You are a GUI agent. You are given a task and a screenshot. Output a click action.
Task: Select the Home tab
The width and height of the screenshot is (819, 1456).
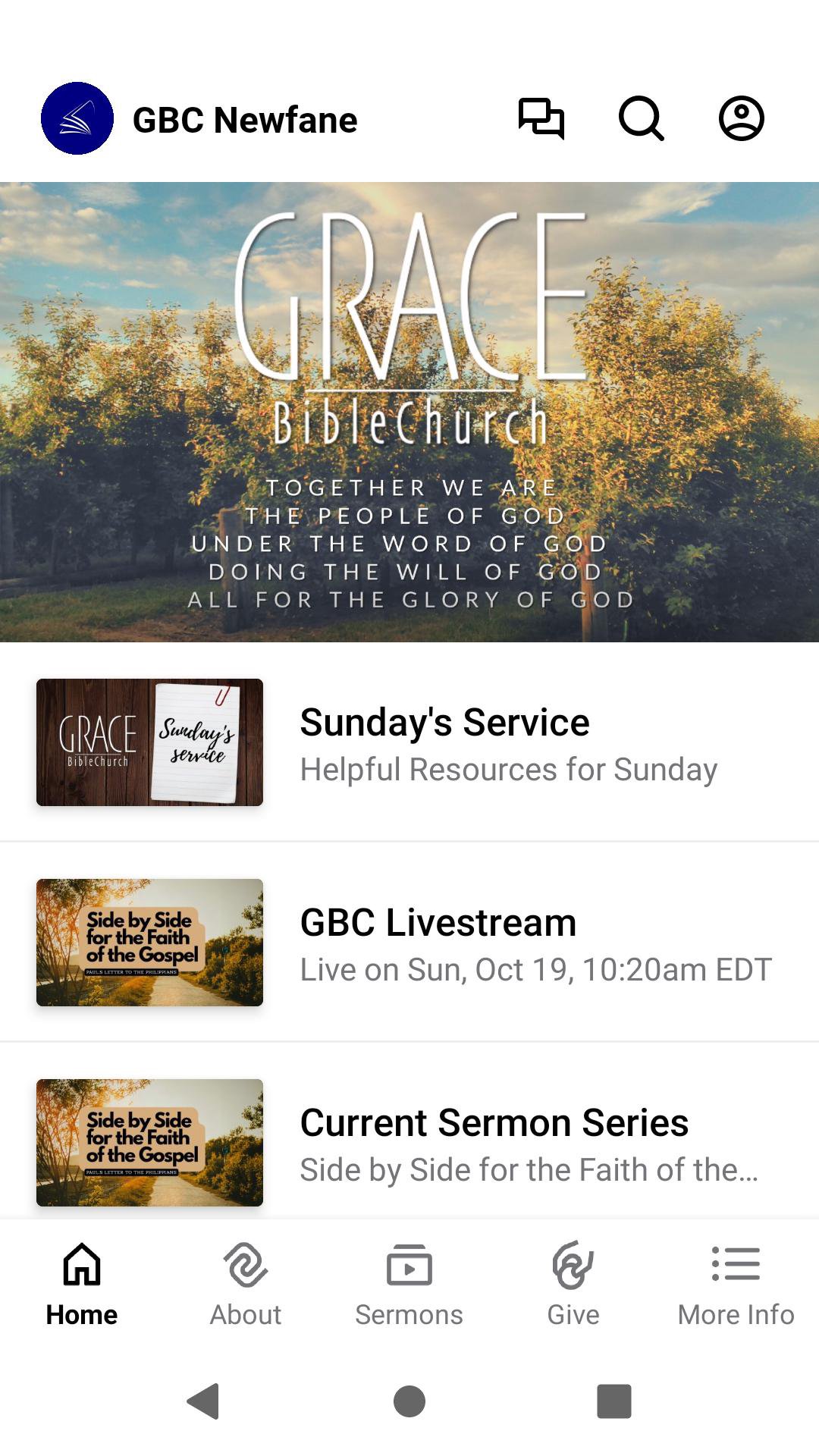pyautogui.click(x=82, y=1284)
